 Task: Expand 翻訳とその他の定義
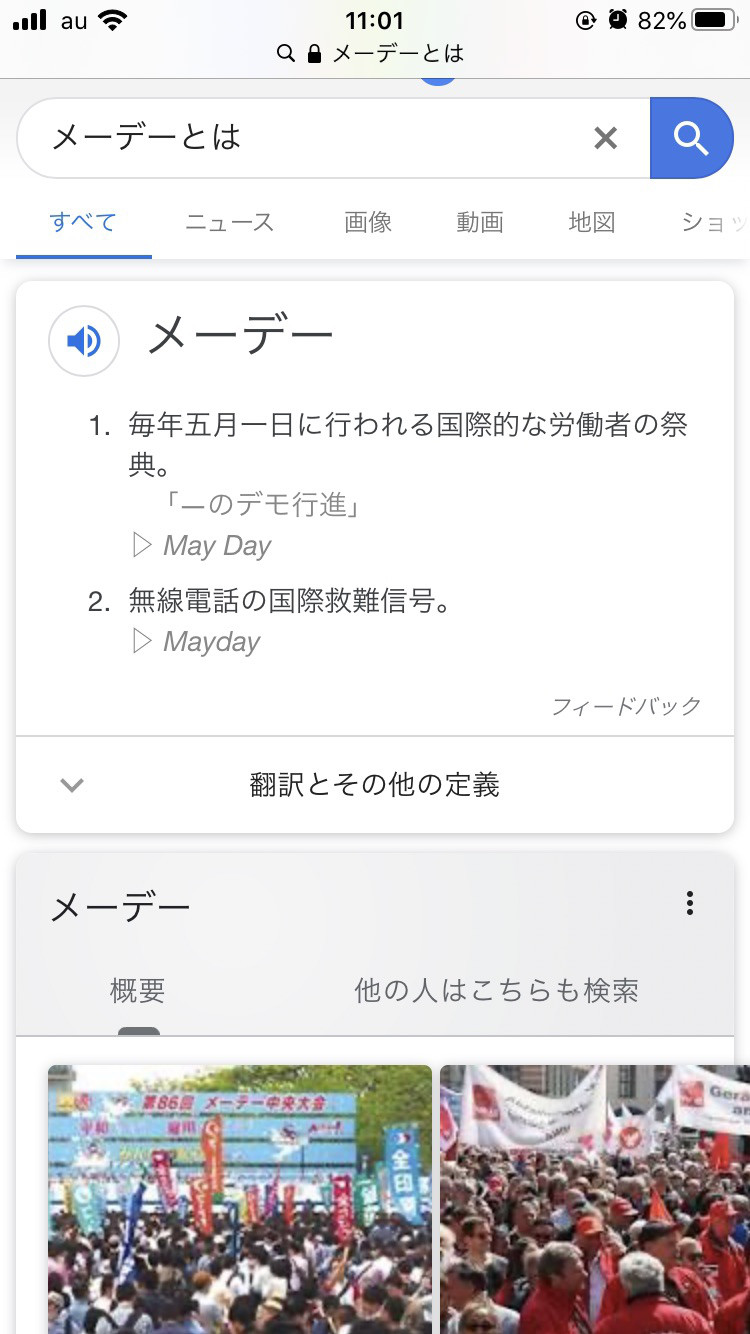point(375,785)
